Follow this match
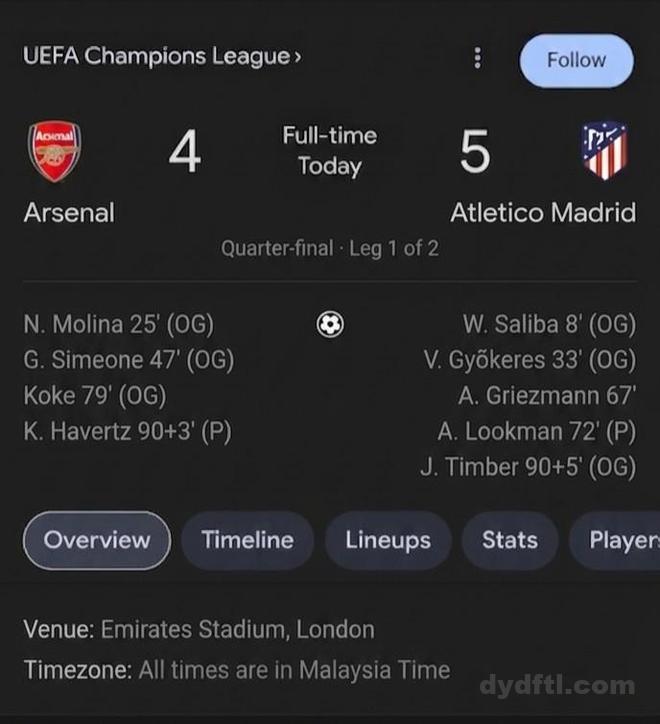Image resolution: width=660 pixels, height=724 pixels. pos(576,60)
